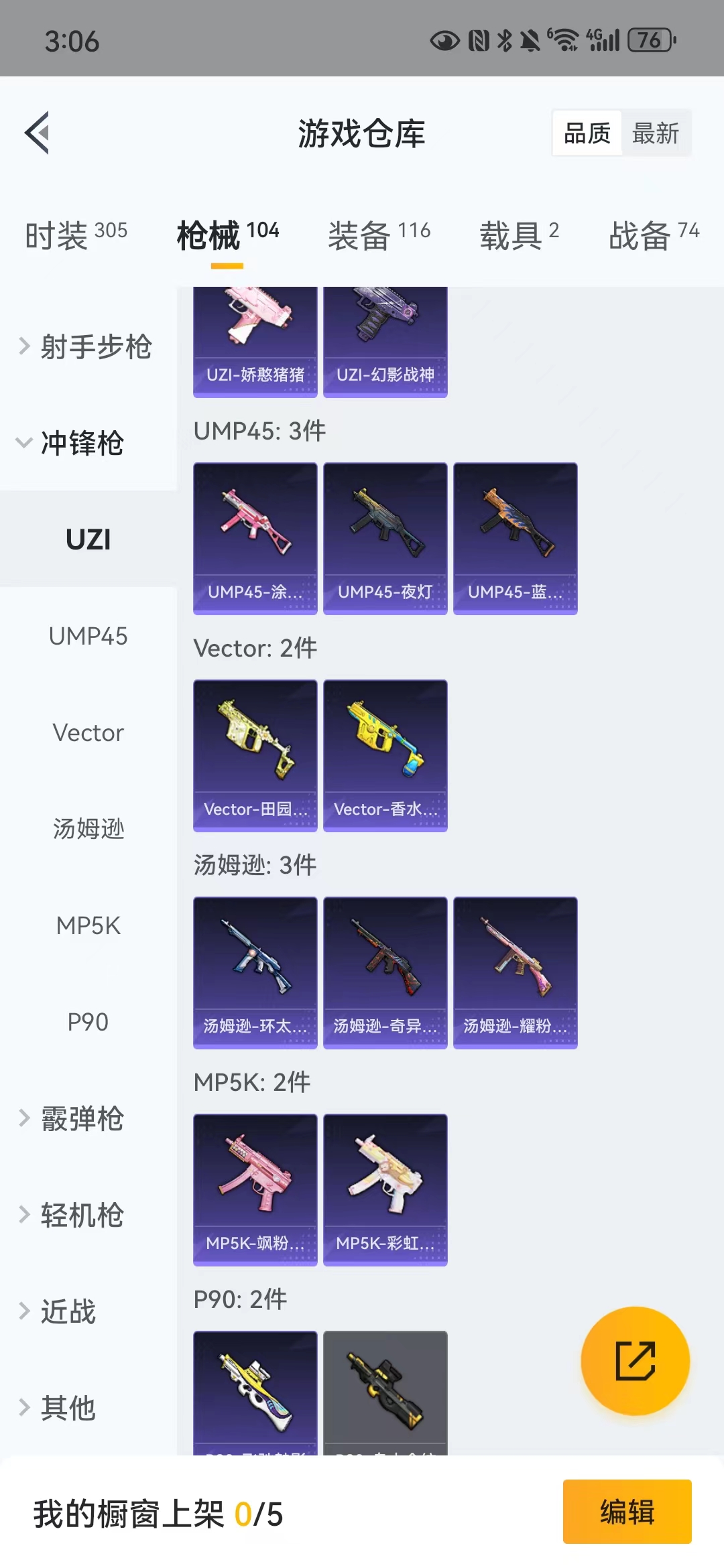Jump to the Vector subcategory

pos(88,732)
